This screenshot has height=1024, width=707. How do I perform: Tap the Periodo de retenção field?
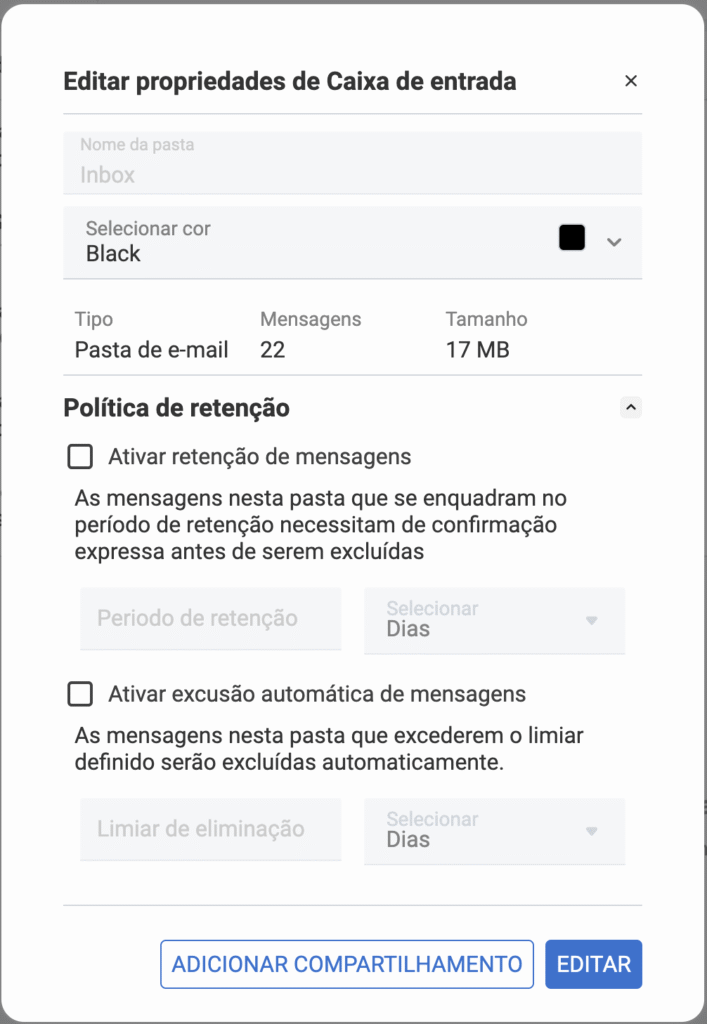210,619
